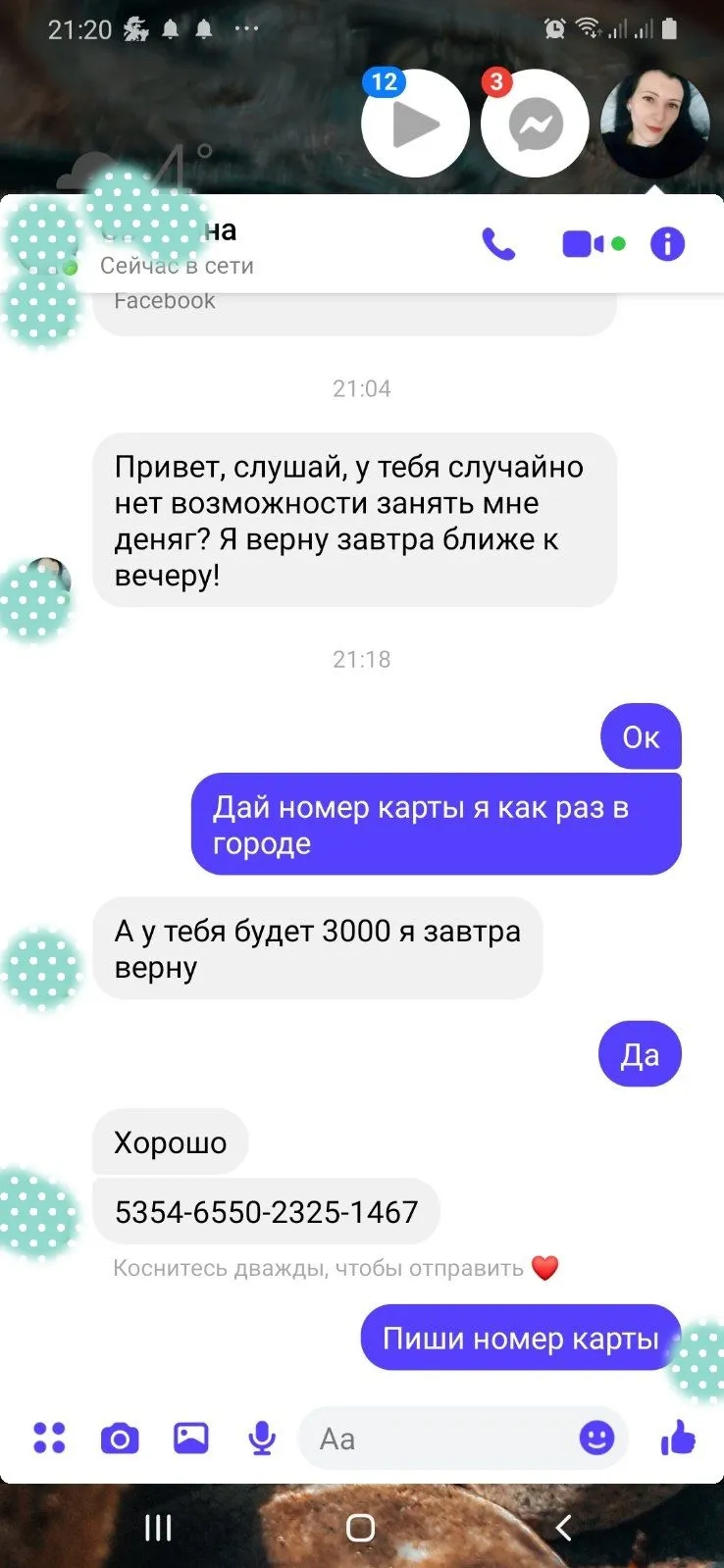Send a thumbs-up like
The image size is (724, 1568).
point(678,1438)
